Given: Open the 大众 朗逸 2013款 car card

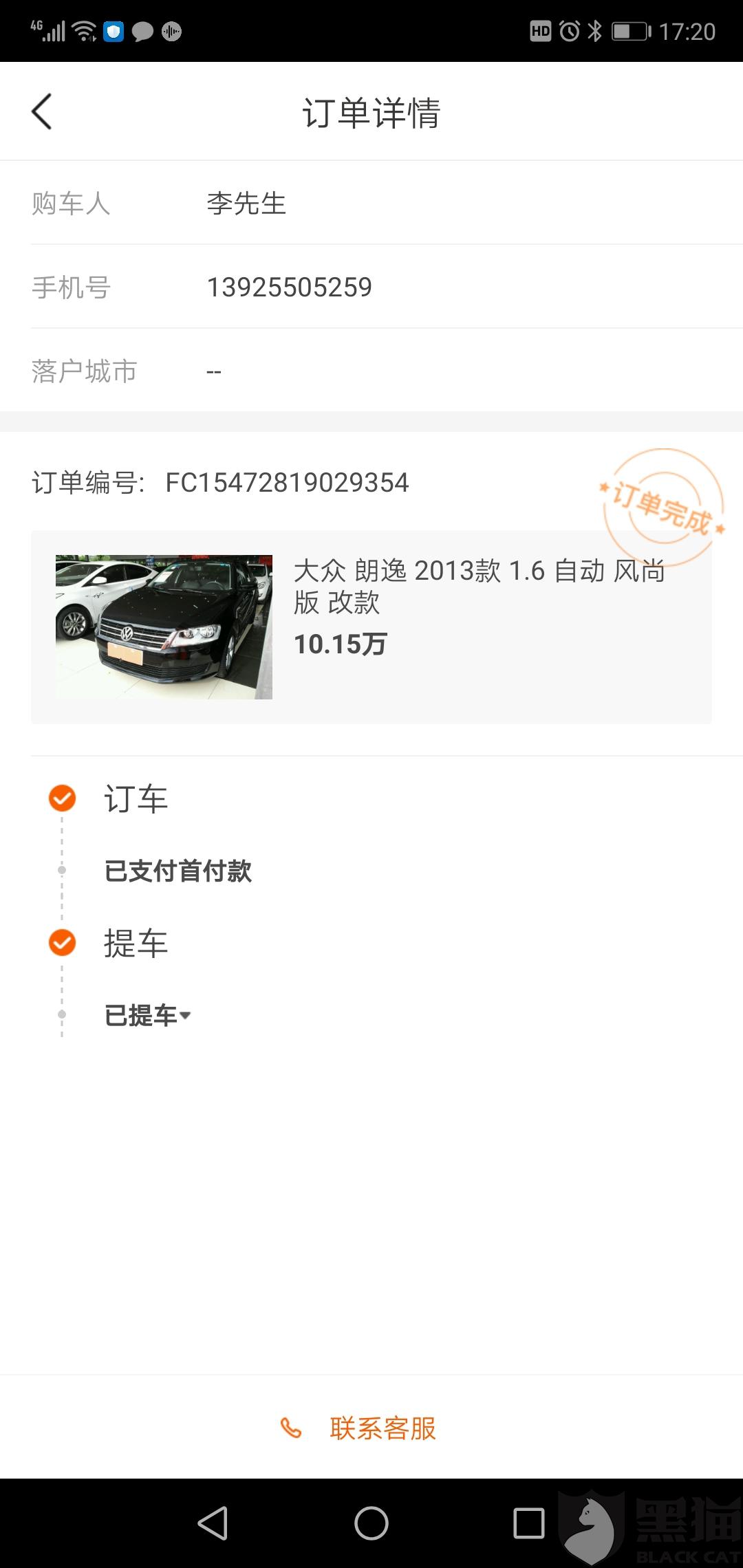Looking at the screenshot, I should 371,627.
